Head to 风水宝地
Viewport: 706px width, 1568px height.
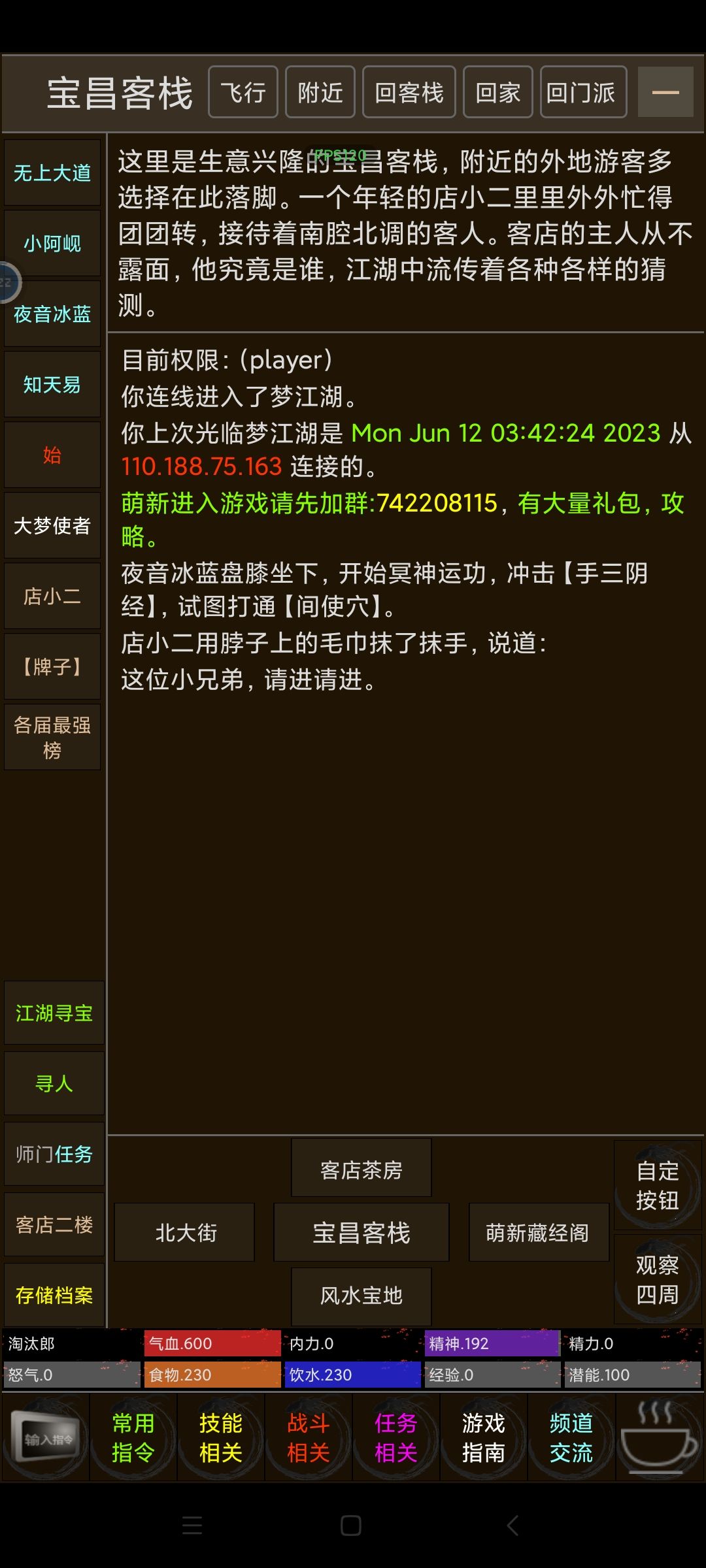(x=361, y=1296)
